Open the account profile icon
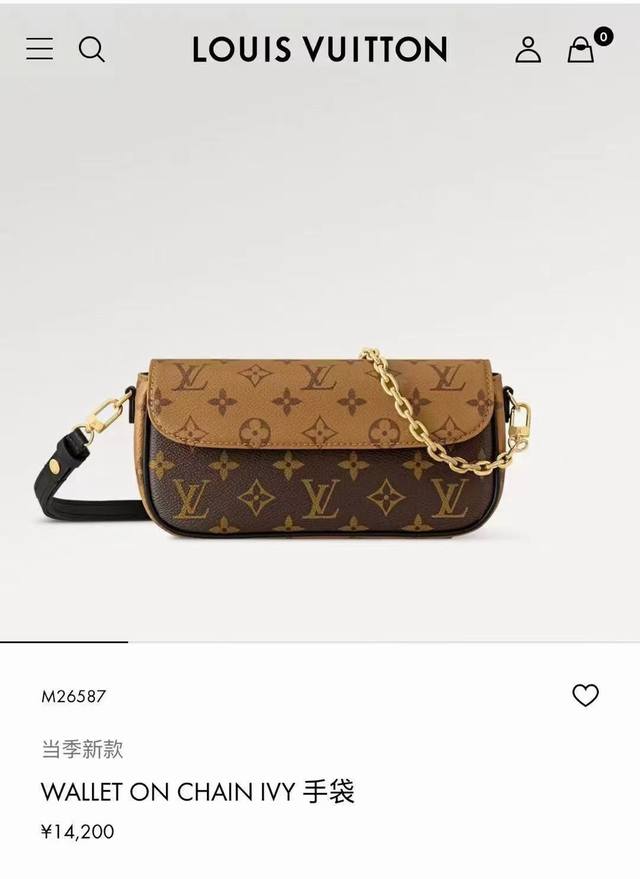 click(528, 49)
